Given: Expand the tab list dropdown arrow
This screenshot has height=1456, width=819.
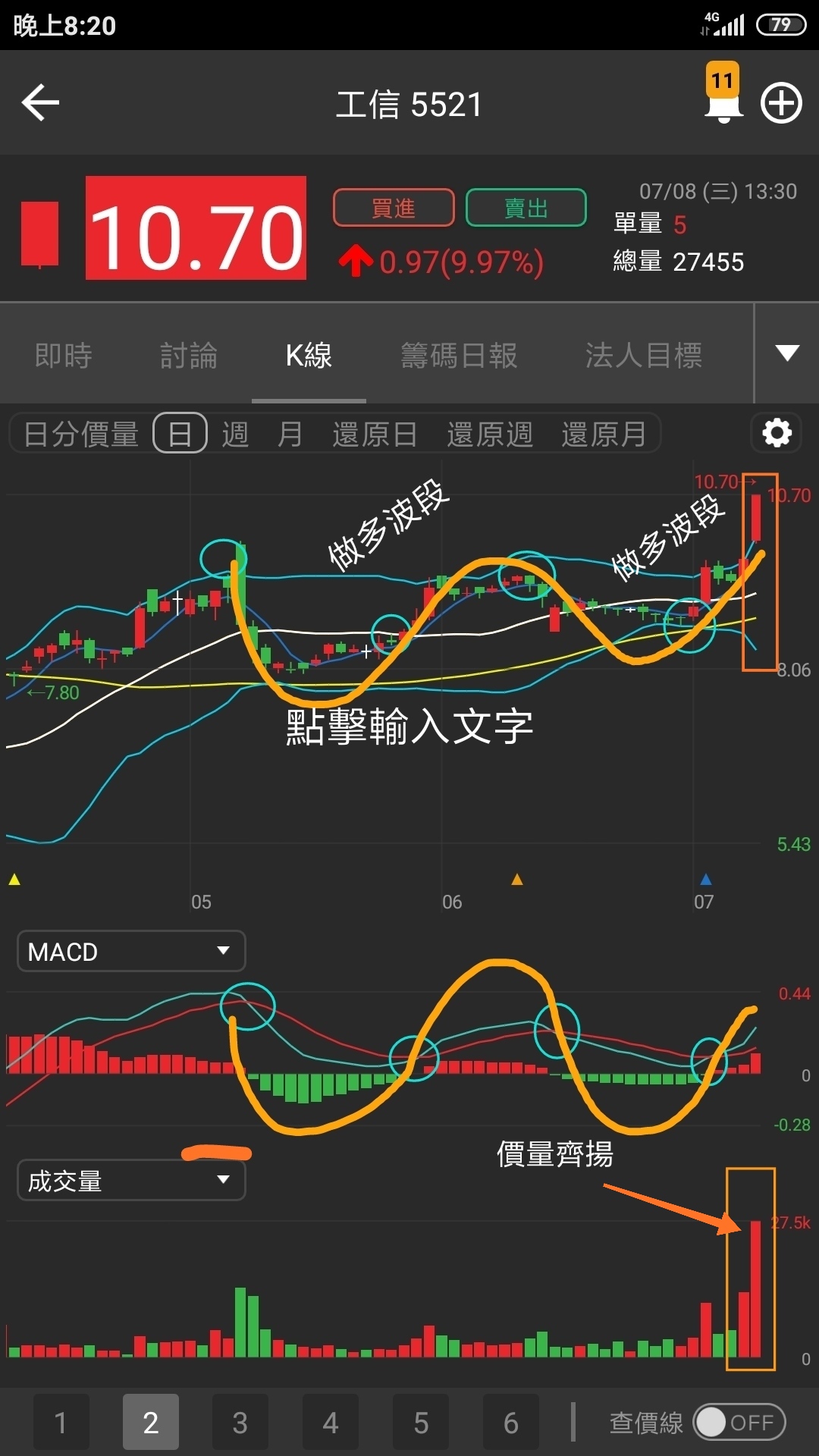Looking at the screenshot, I should click(787, 353).
